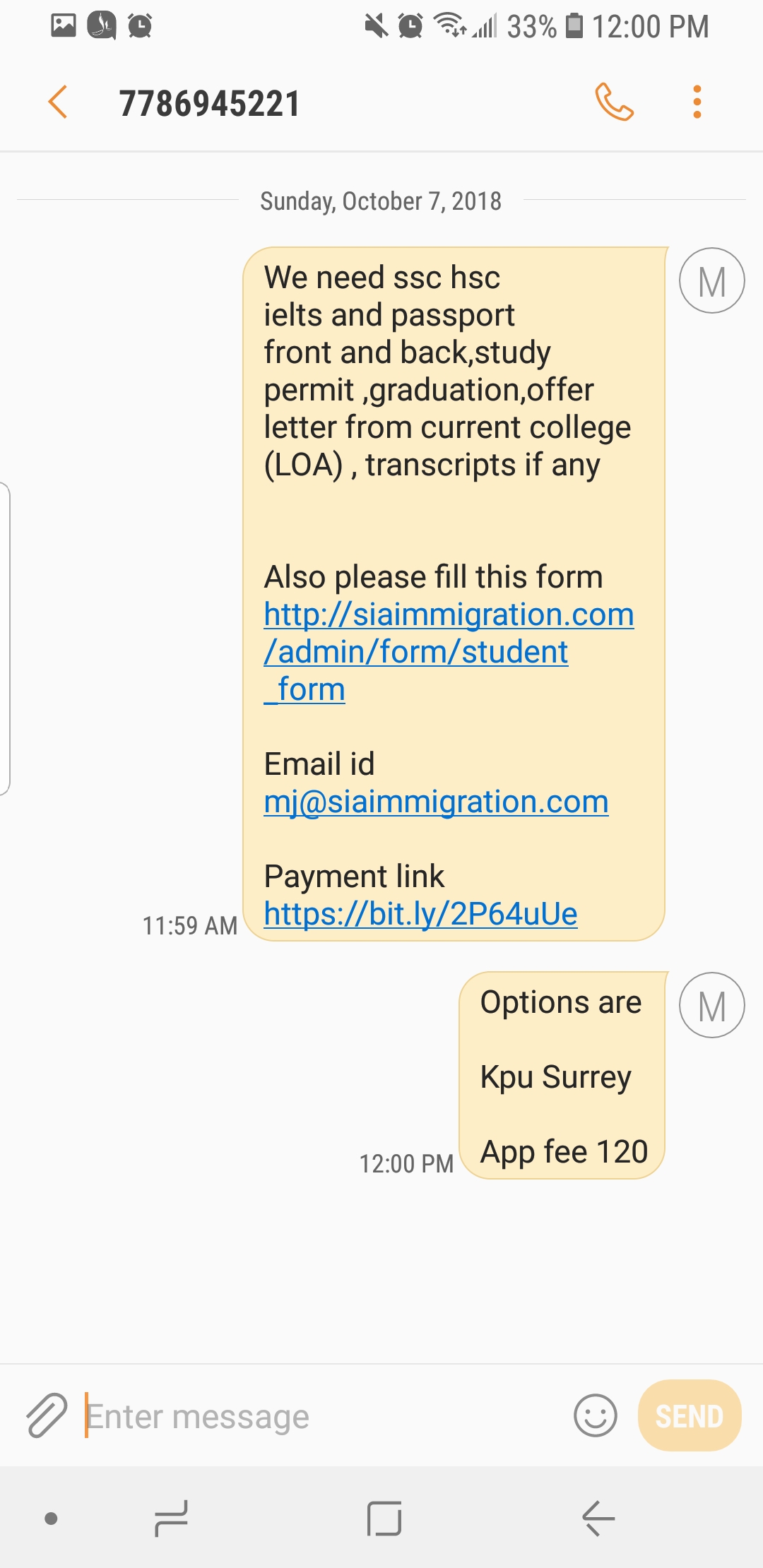Attach a file with the paperclip icon
The image size is (763, 1568).
pos(46,1415)
